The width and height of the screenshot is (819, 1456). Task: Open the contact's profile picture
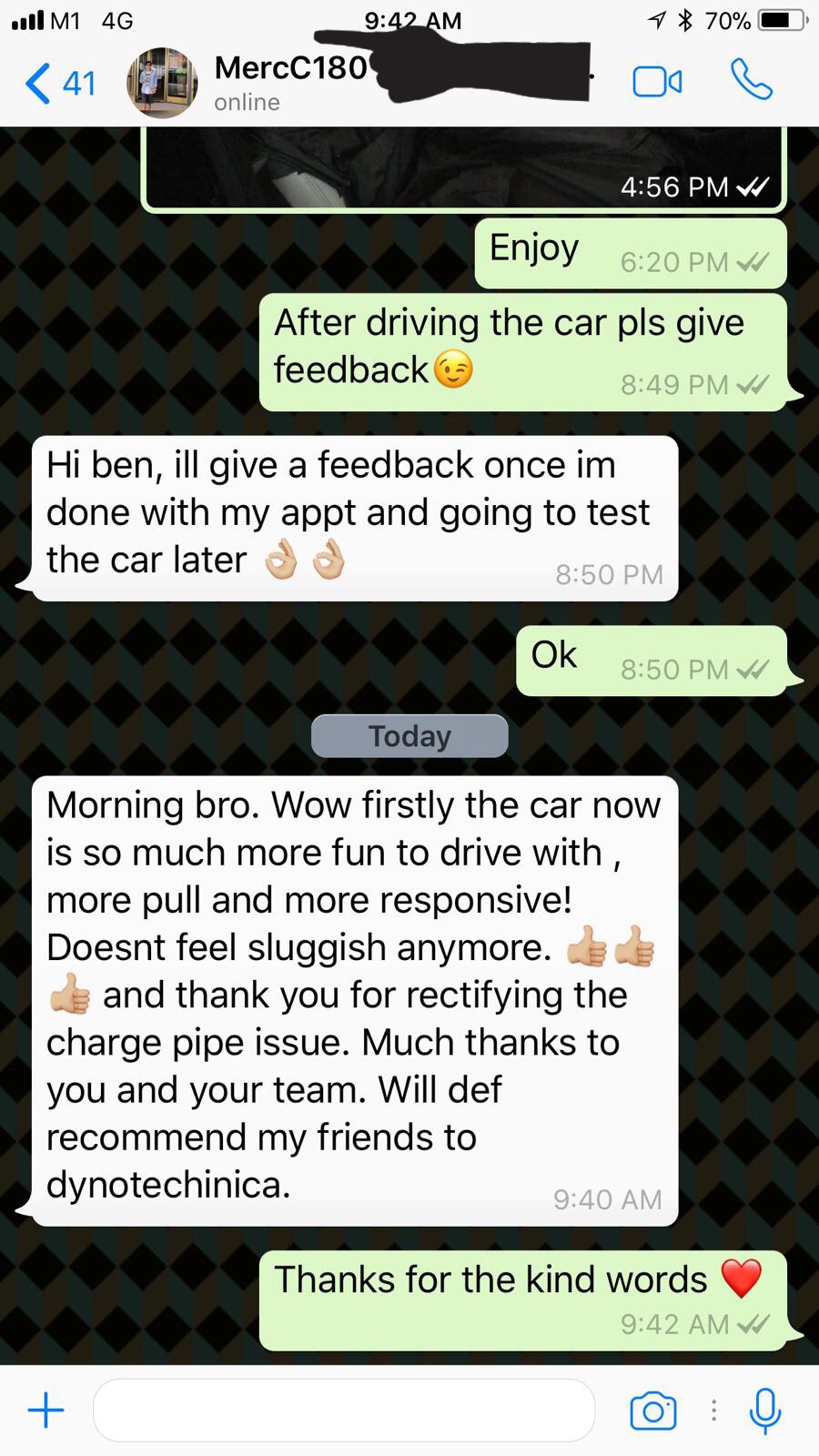[x=162, y=83]
